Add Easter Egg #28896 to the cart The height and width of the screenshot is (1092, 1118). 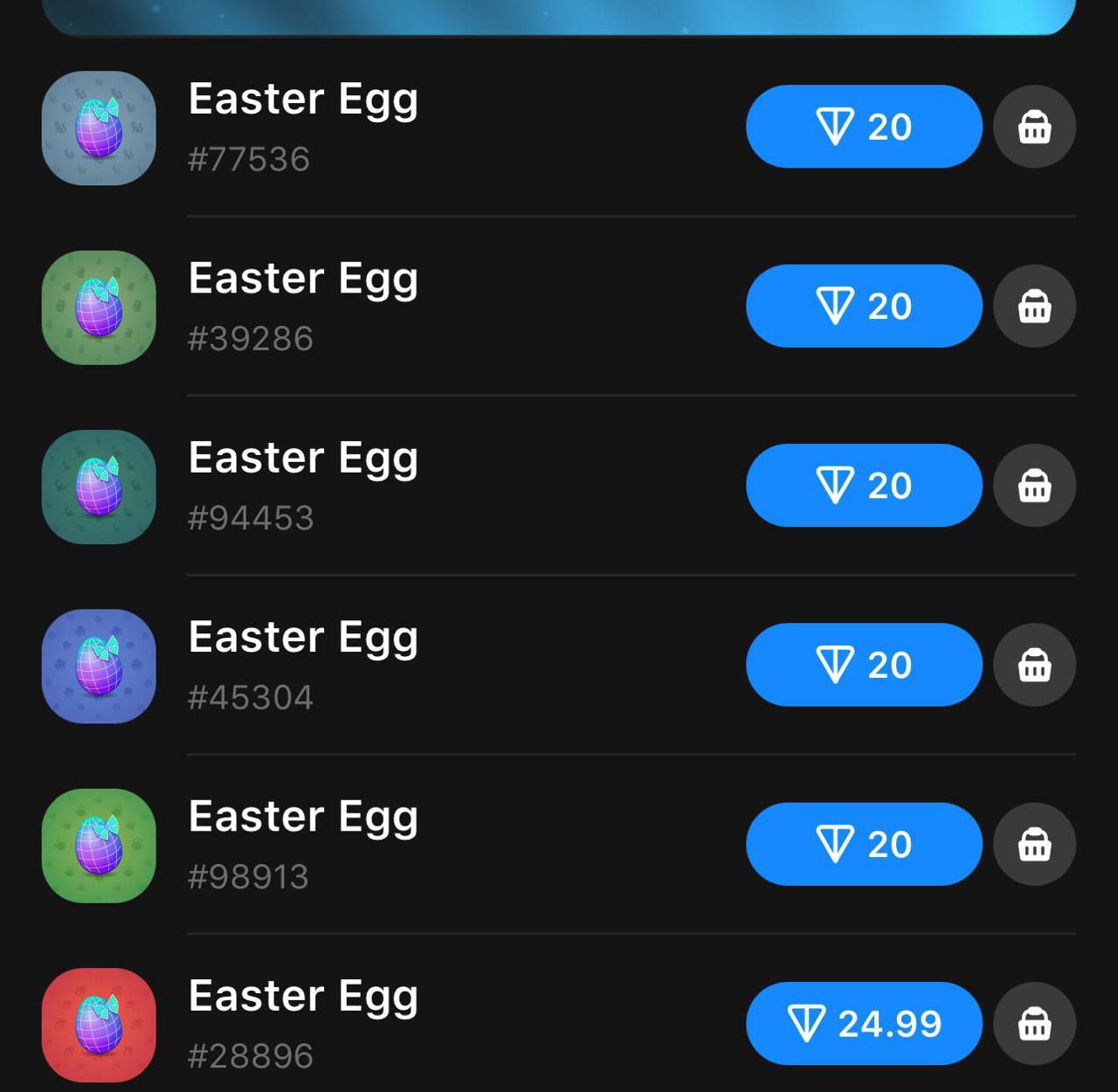1034,1023
